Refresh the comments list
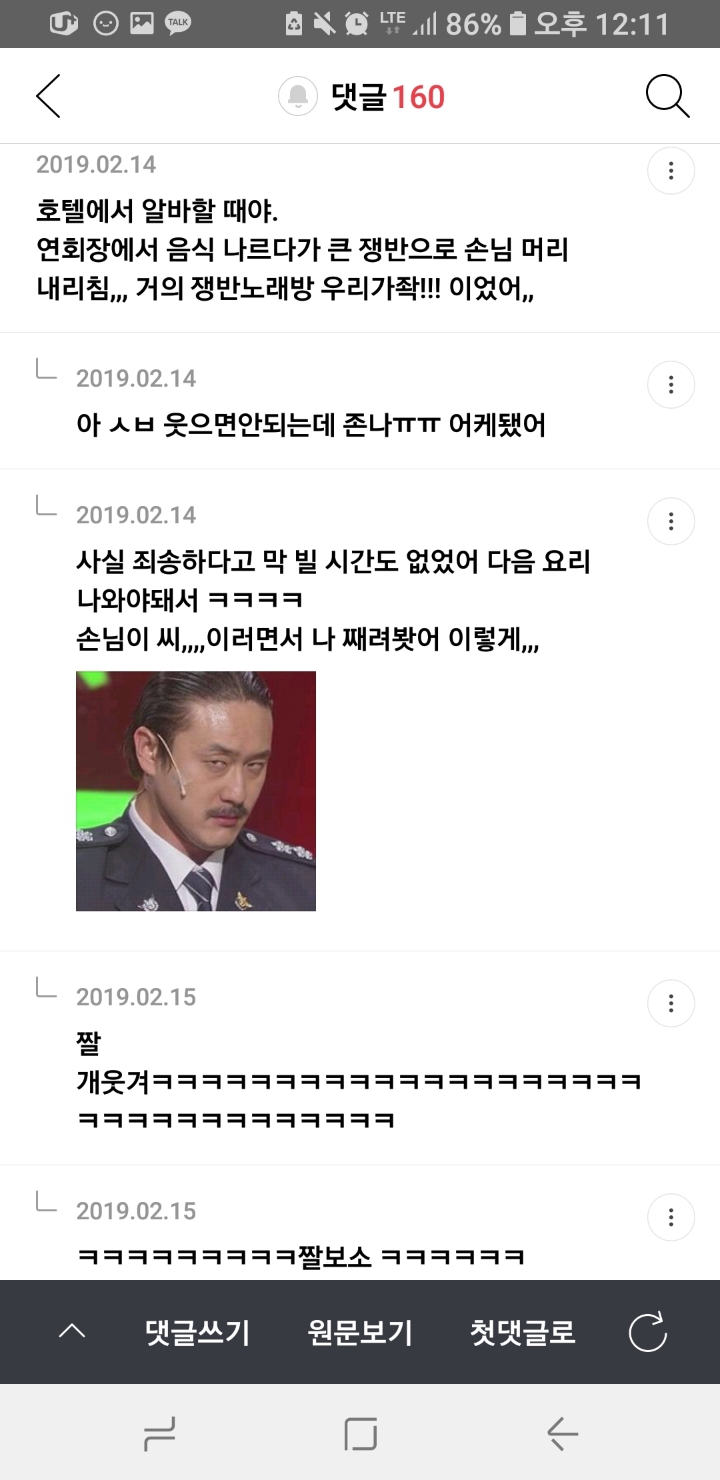 [647, 1332]
